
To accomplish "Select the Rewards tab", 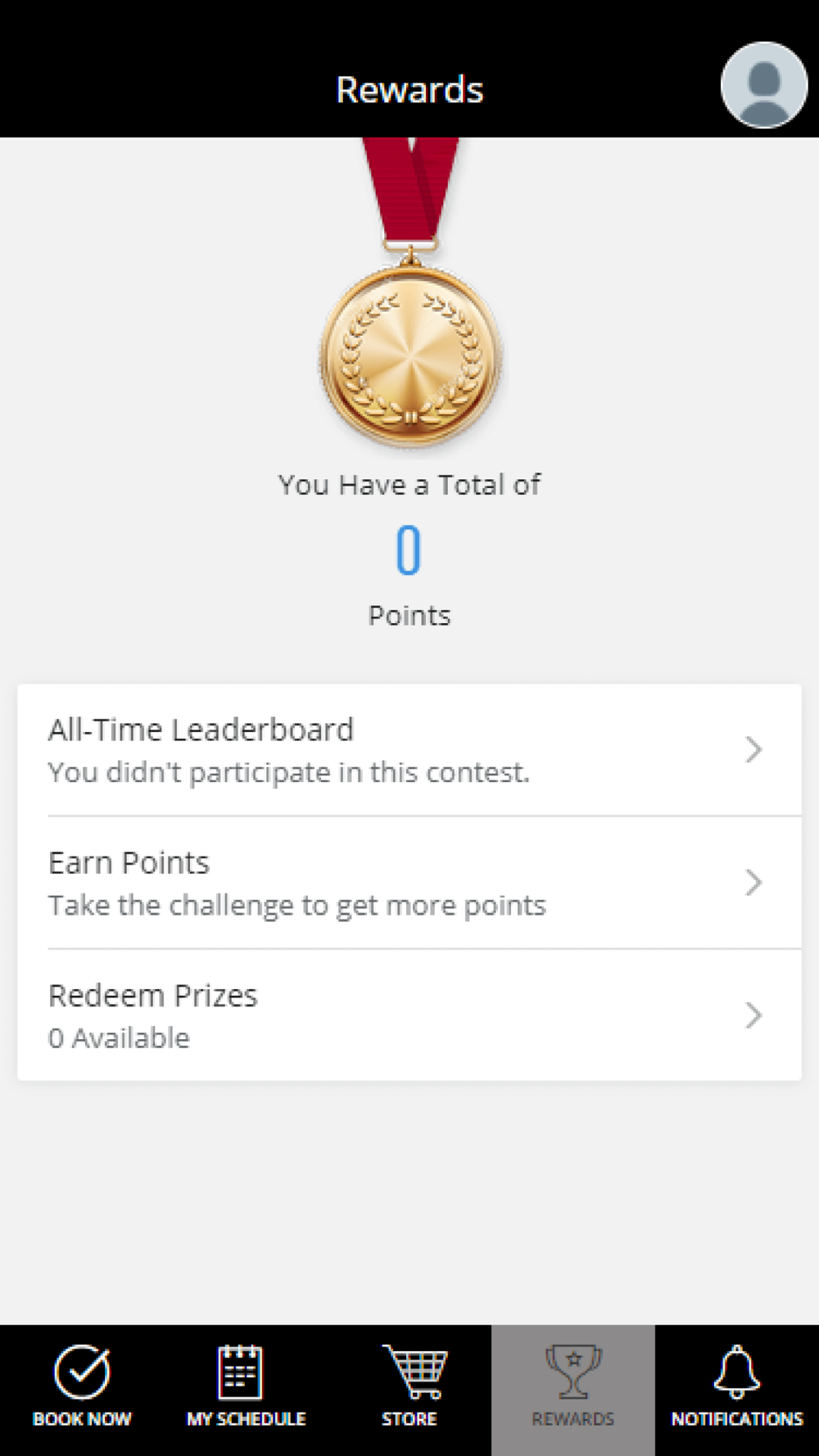I will (573, 1390).
